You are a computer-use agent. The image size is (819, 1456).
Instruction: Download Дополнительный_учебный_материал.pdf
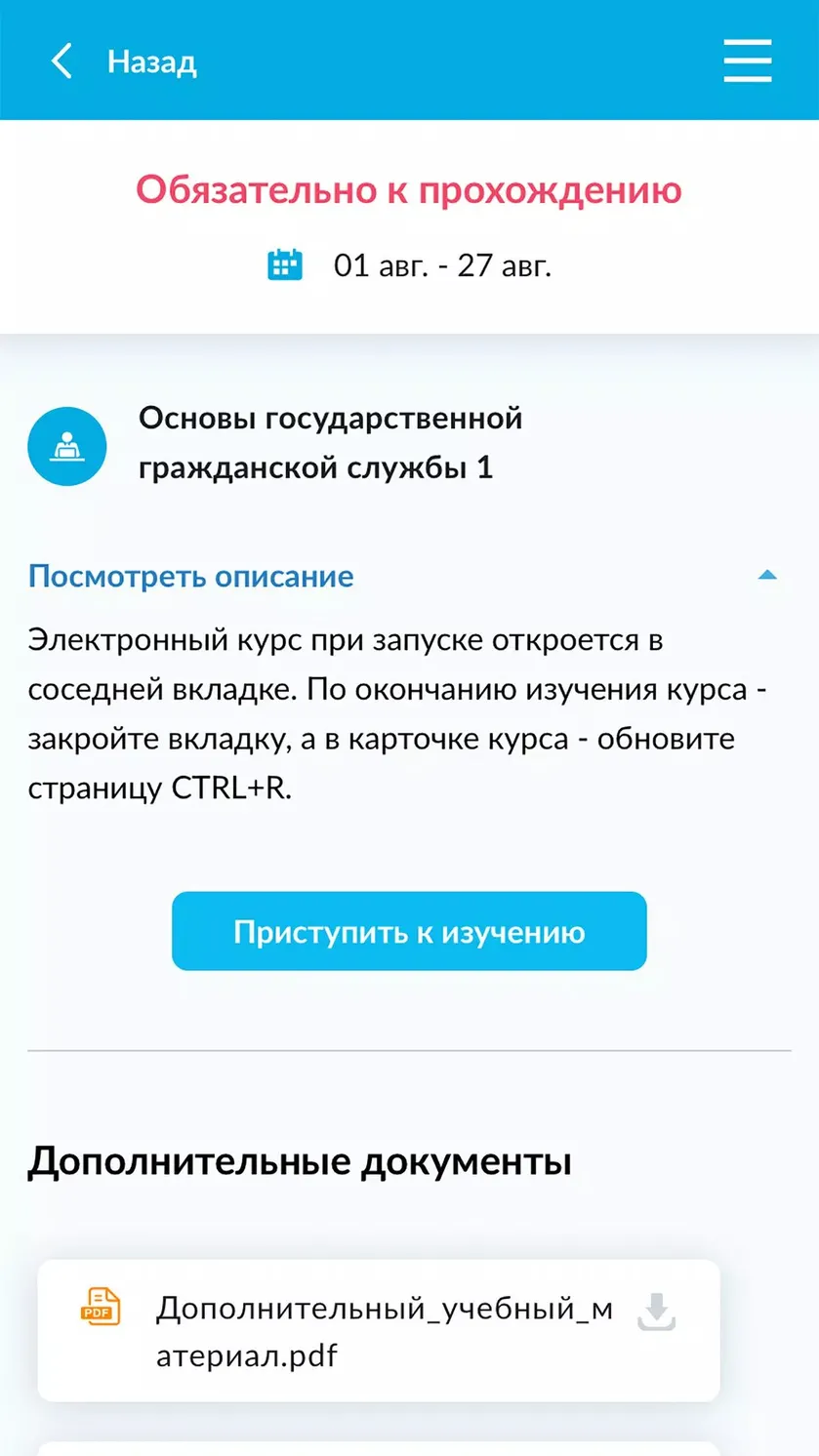657,1312
